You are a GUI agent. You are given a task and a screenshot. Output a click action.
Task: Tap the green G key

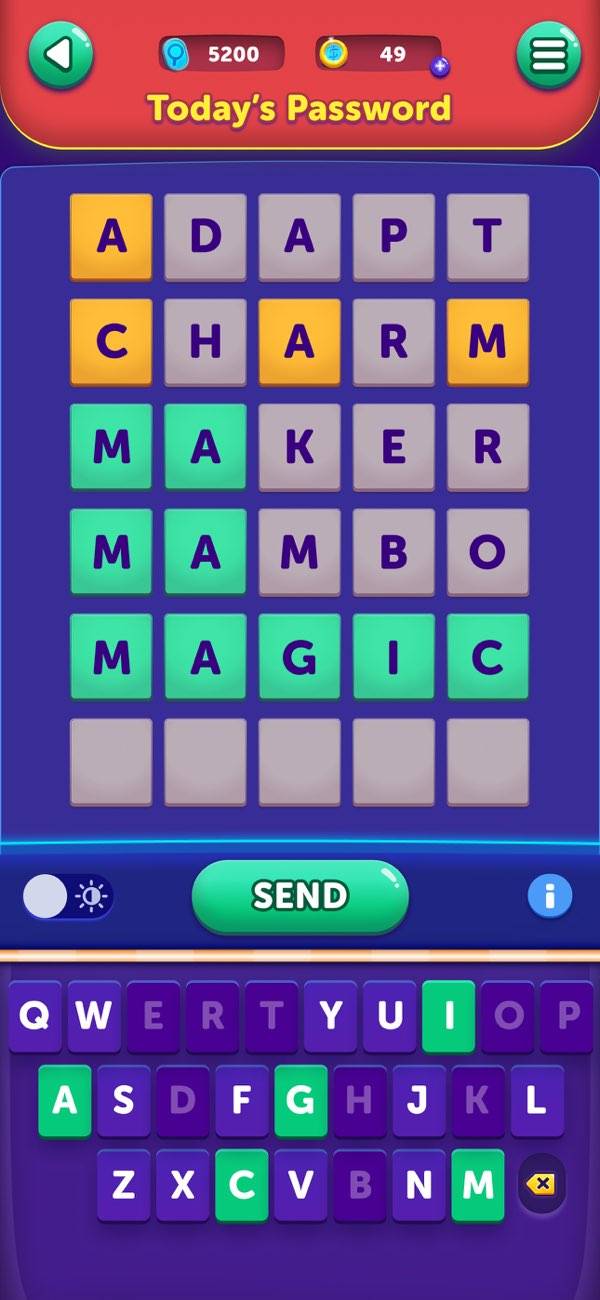301,1101
